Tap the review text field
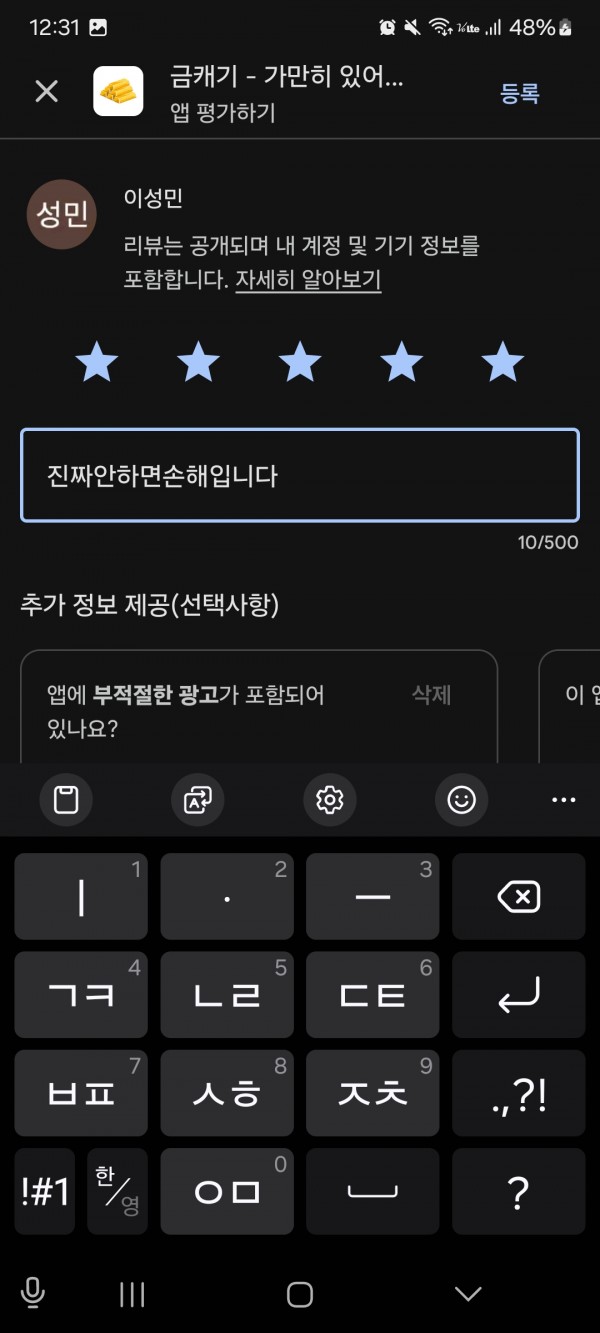This screenshot has height=1333, width=600. click(x=300, y=475)
